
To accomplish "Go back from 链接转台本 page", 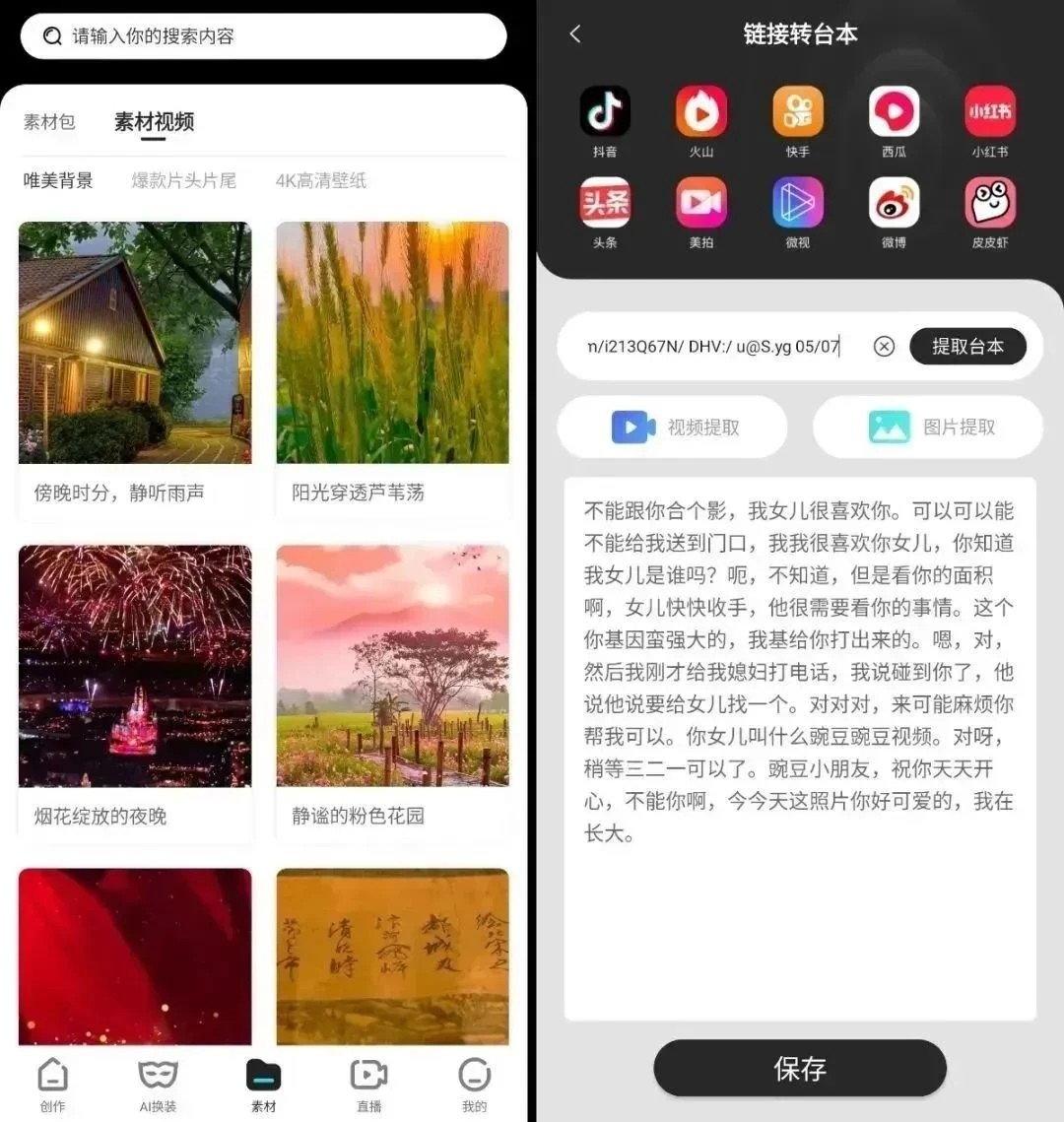I will click(x=575, y=34).
